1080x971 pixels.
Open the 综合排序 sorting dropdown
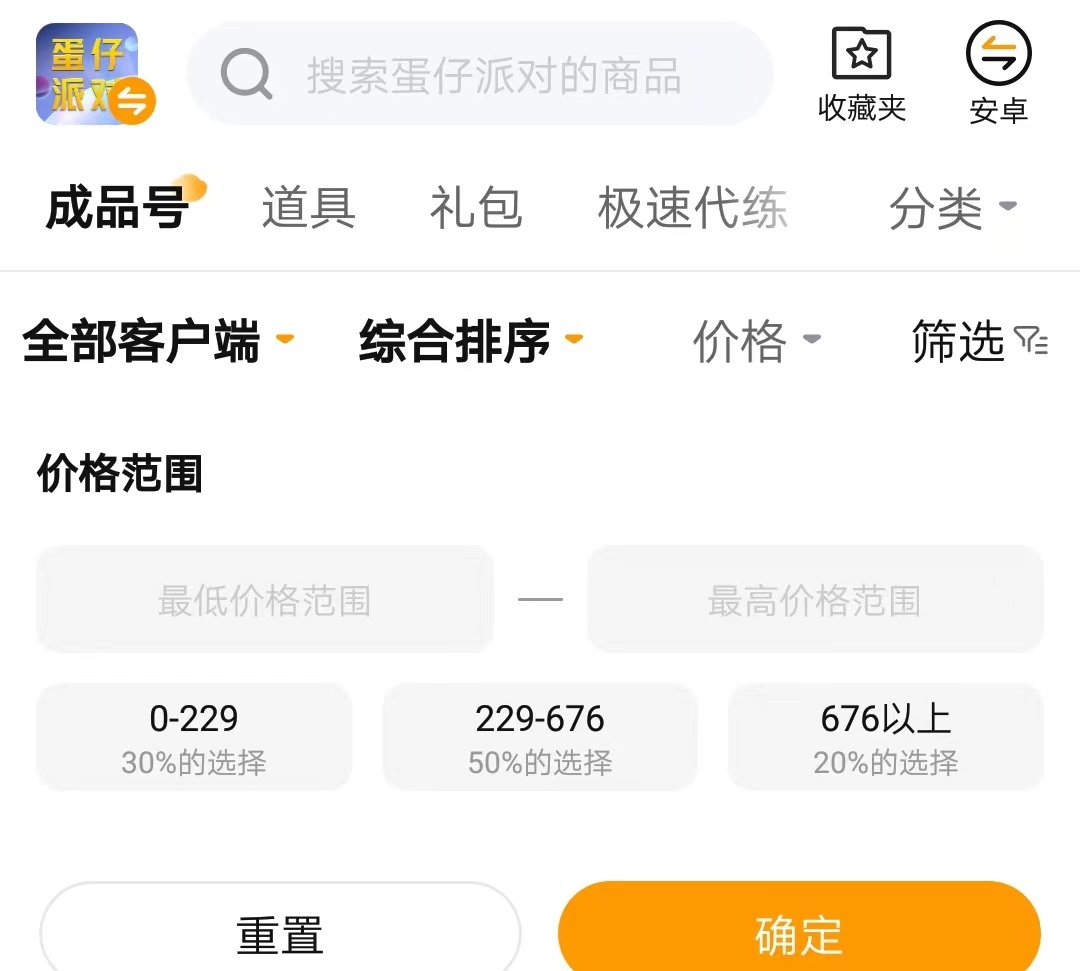point(469,341)
